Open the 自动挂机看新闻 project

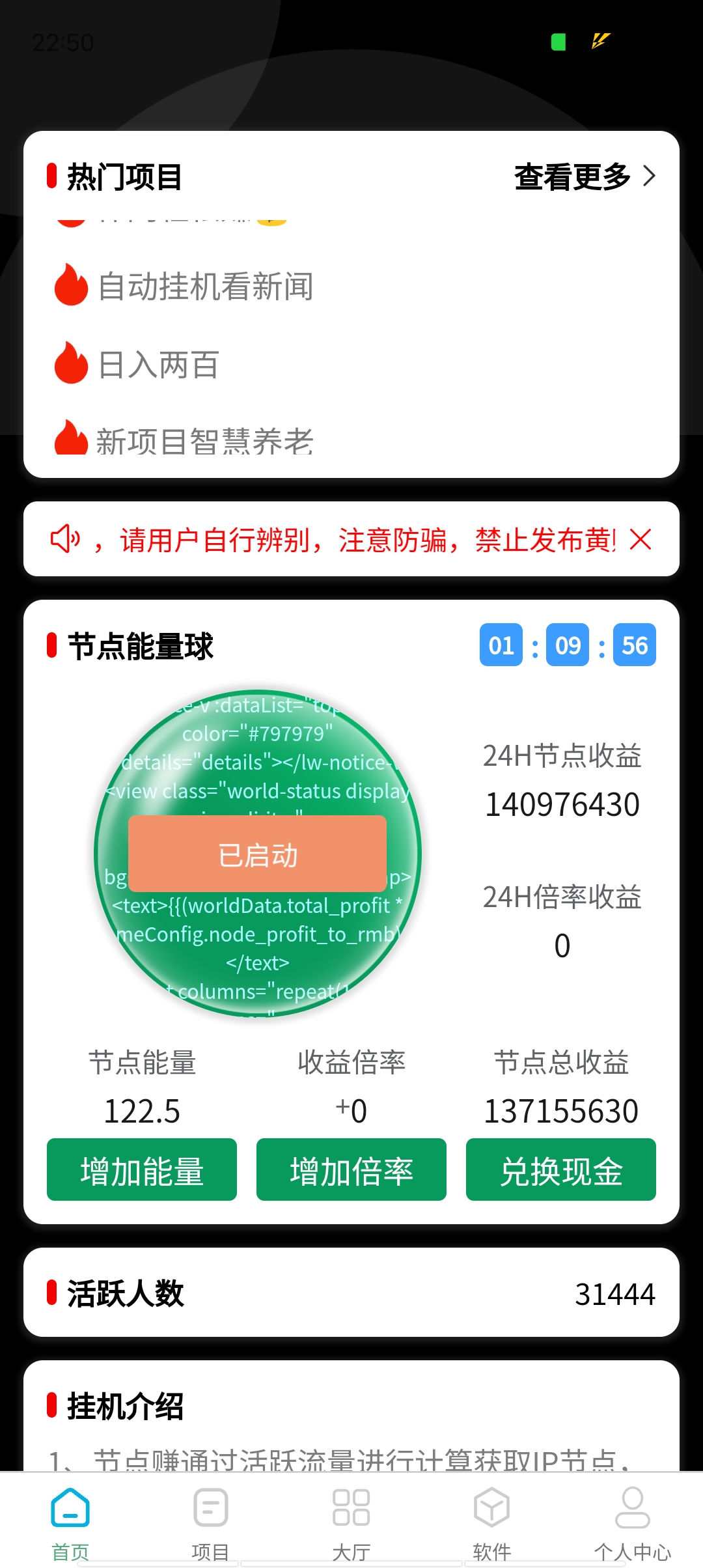click(x=184, y=286)
